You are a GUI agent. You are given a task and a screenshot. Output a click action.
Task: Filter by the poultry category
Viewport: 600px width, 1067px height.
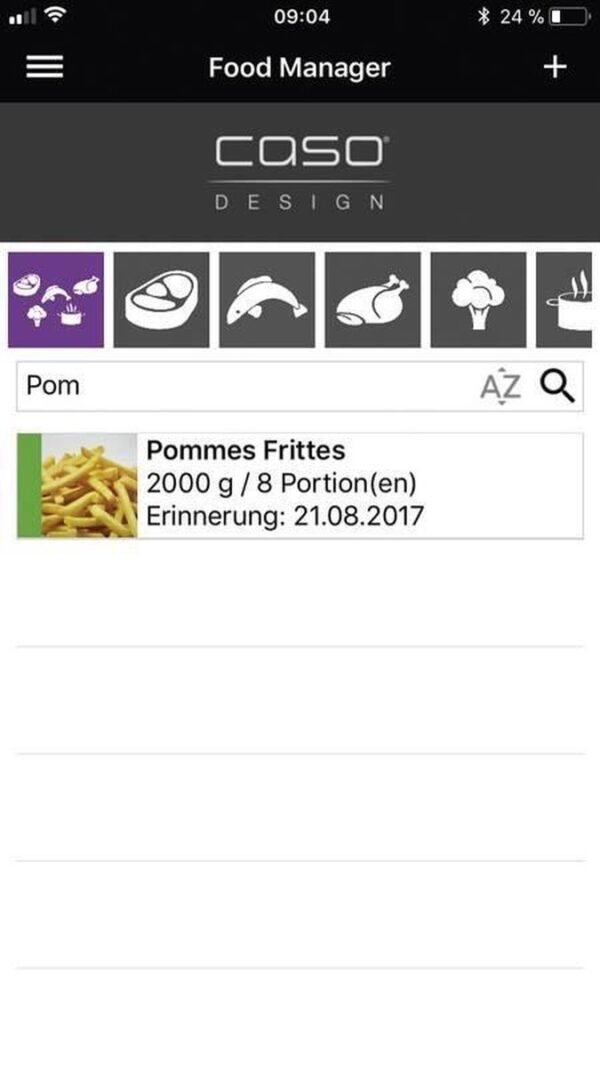coord(372,300)
